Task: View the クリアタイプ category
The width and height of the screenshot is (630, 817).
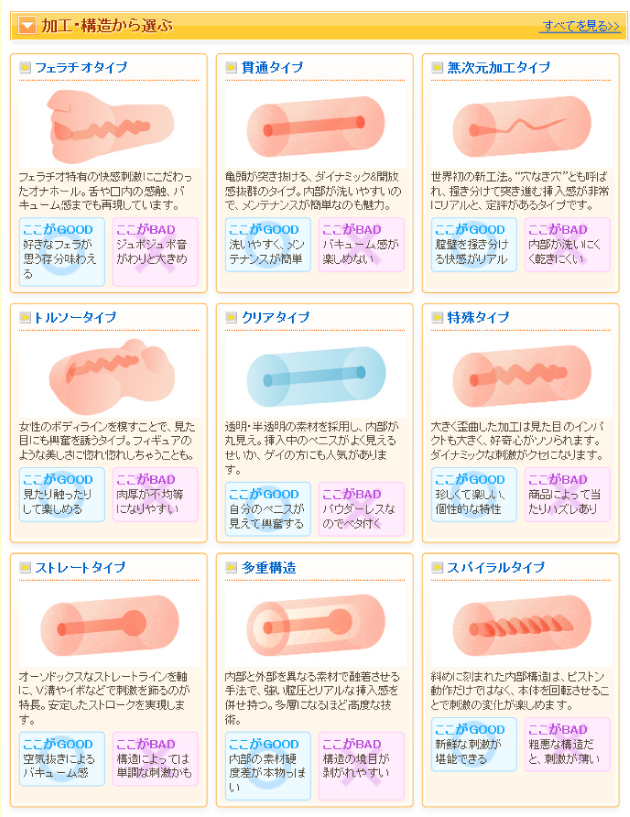Action: tap(275, 317)
